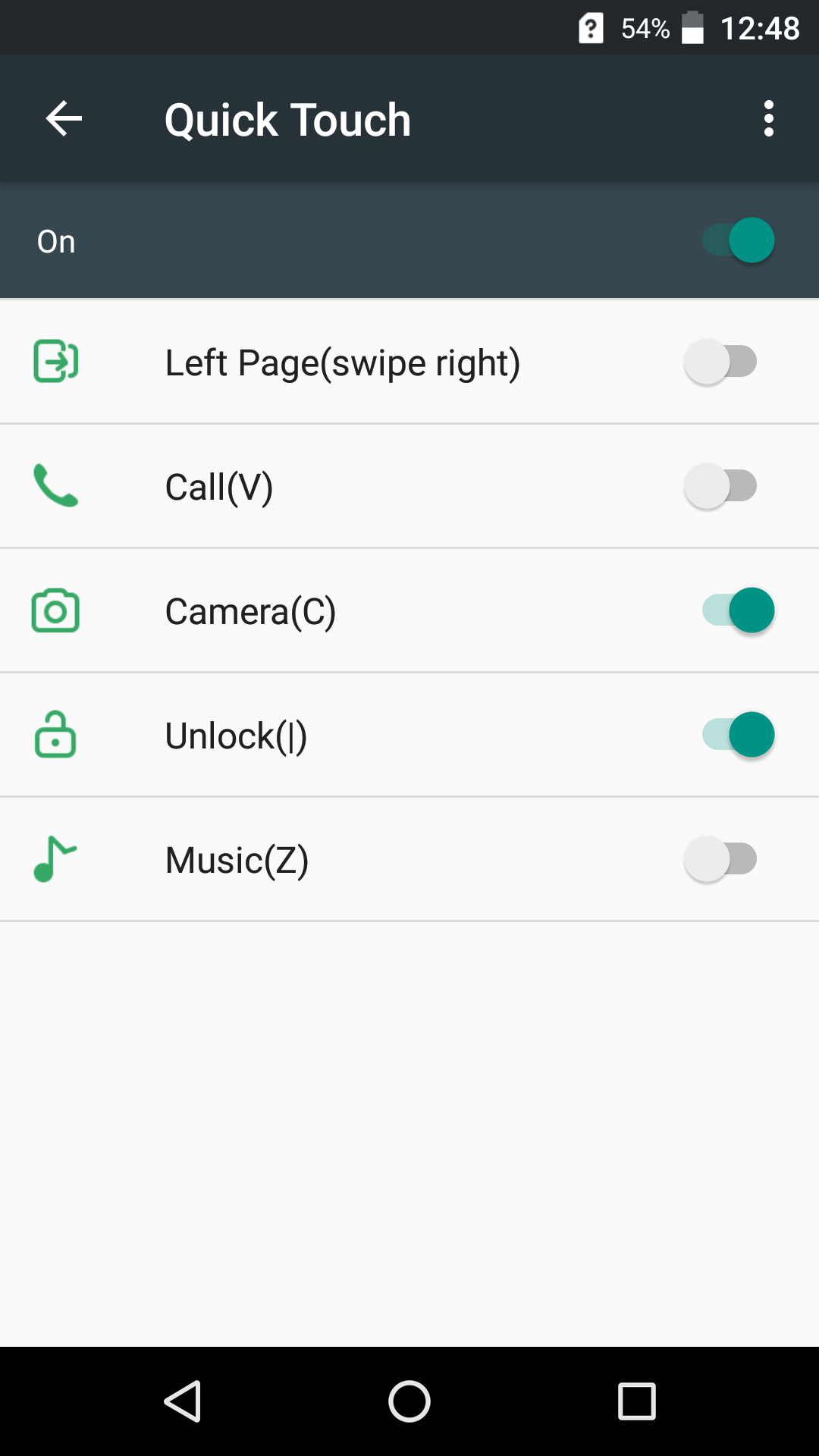This screenshot has width=819, height=1456.
Task: Open recent apps from navigation bar
Action: coord(637,1401)
